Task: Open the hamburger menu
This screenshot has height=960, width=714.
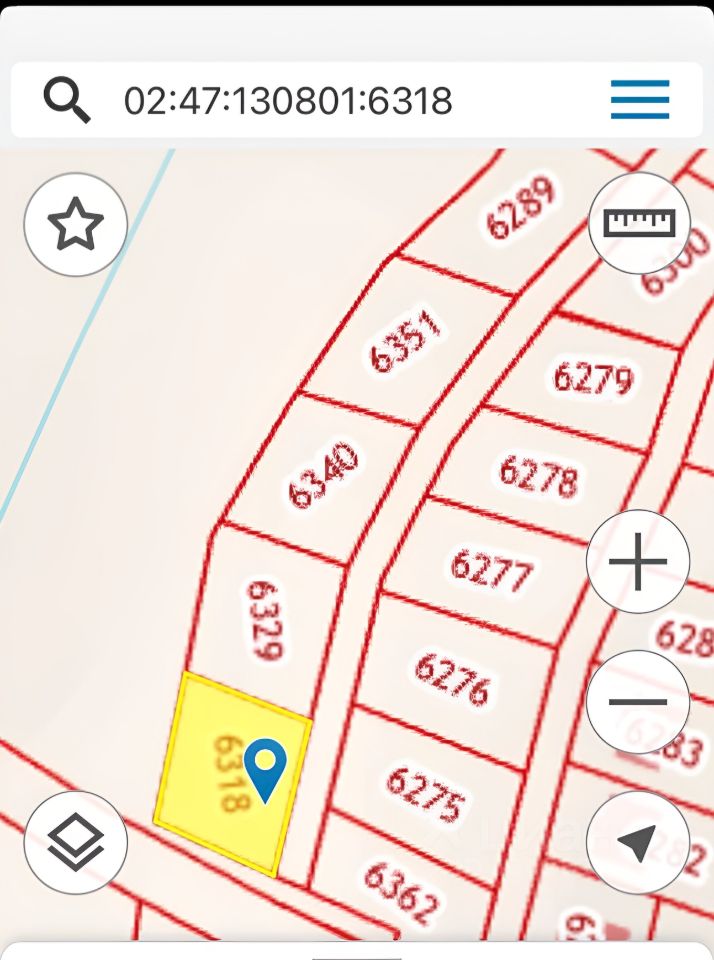Action: (640, 100)
